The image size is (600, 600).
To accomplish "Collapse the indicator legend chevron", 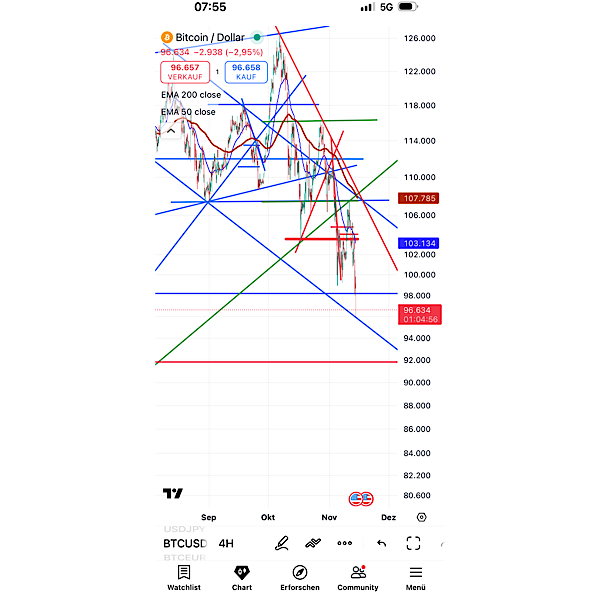I will point(170,130).
